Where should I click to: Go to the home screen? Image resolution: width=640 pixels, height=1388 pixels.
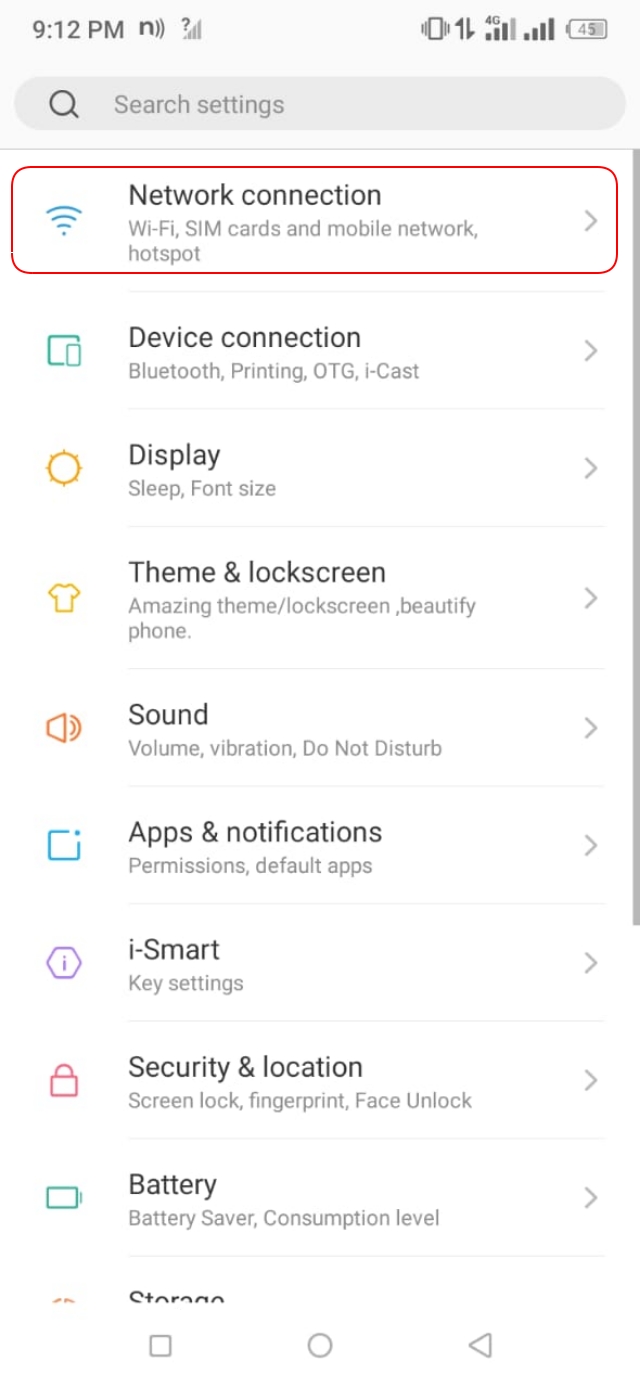tap(320, 1345)
